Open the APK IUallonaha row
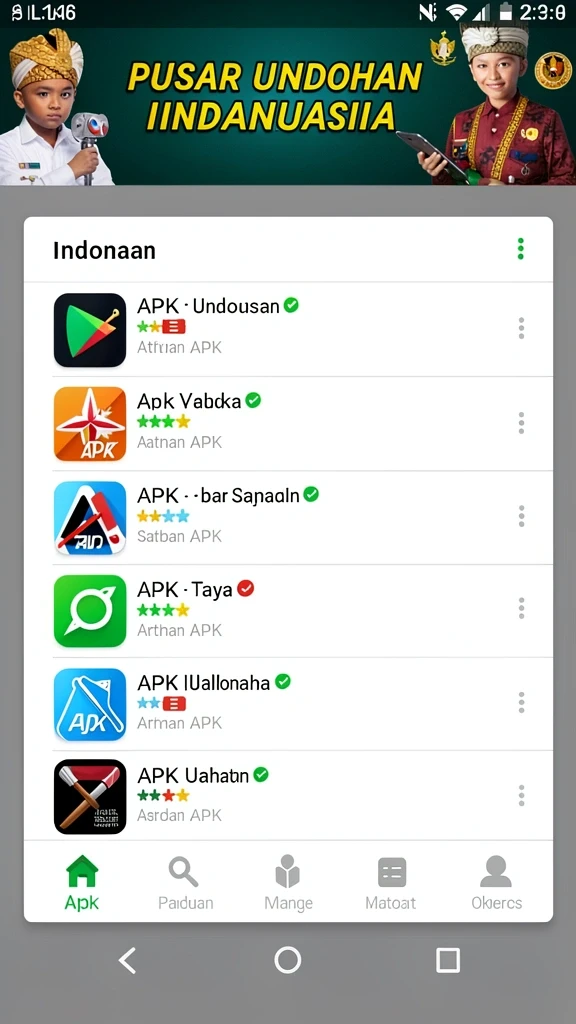Viewport: 576px width, 1024px height. tap(288, 704)
